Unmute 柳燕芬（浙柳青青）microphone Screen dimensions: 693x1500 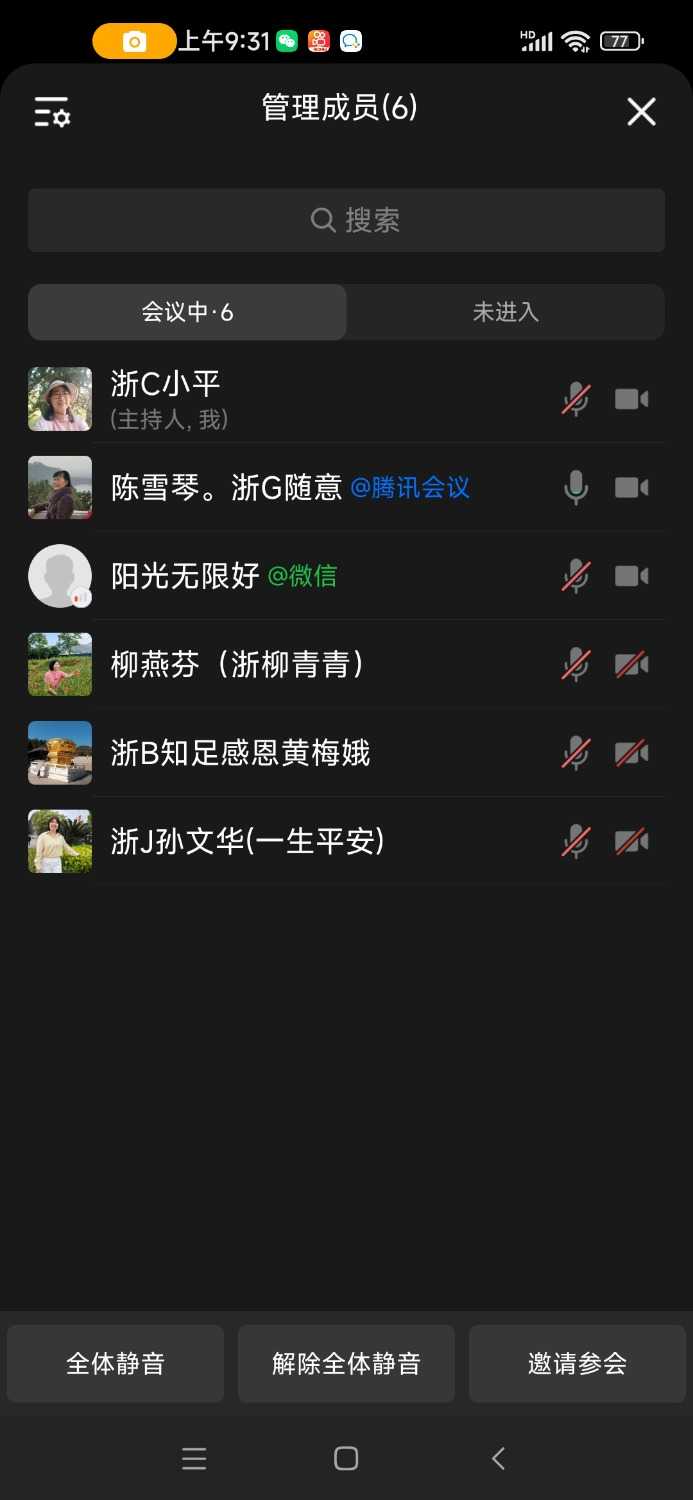pyautogui.click(x=575, y=665)
